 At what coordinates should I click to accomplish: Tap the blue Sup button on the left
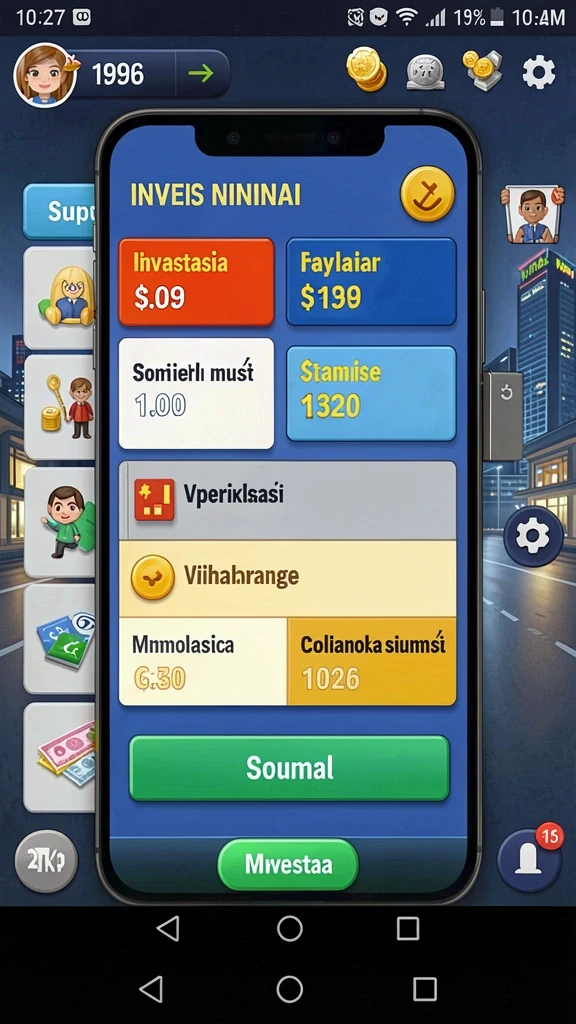[60, 212]
